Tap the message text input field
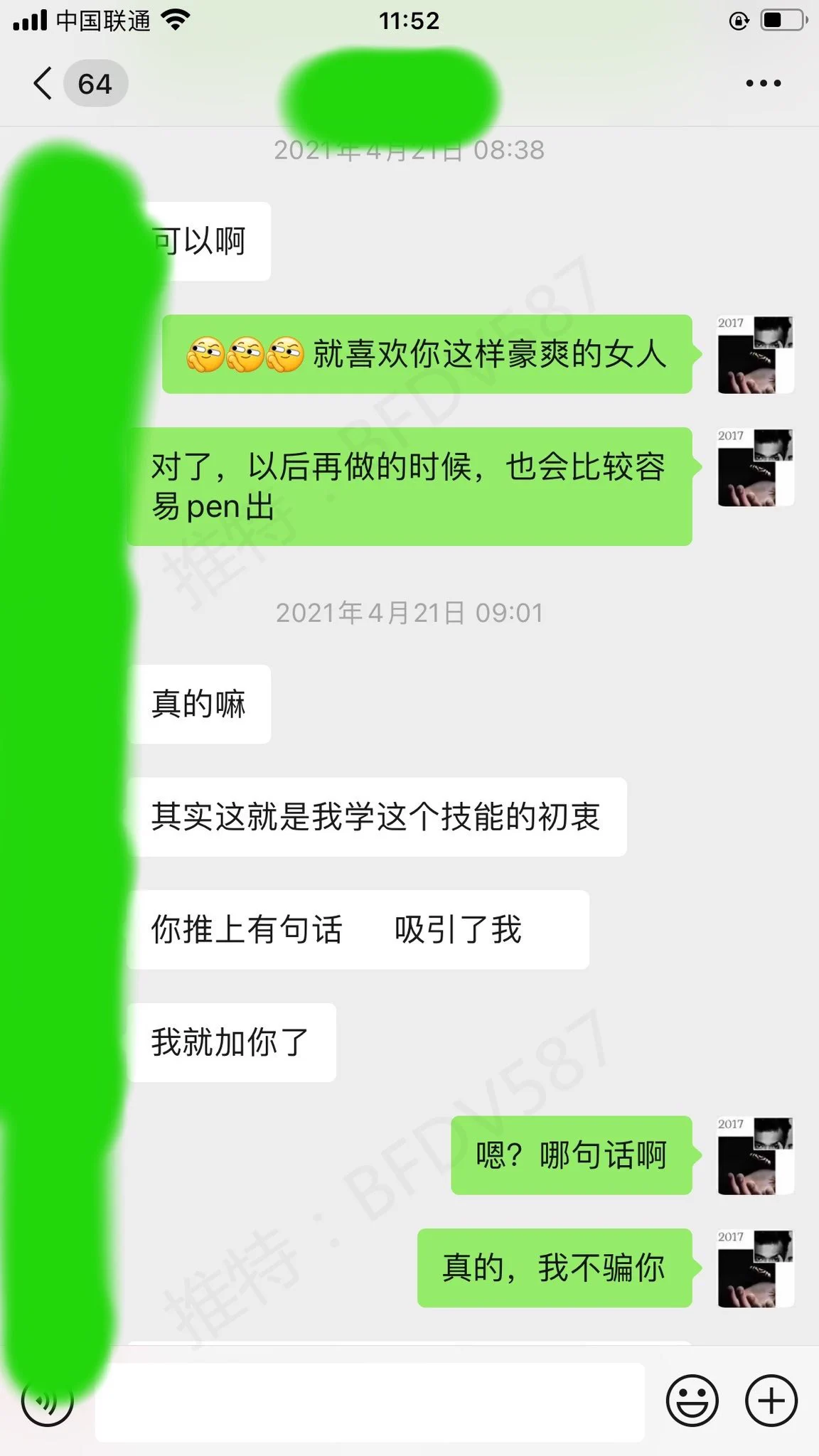Viewport: 819px width, 1456px height. [x=370, y=1402]
